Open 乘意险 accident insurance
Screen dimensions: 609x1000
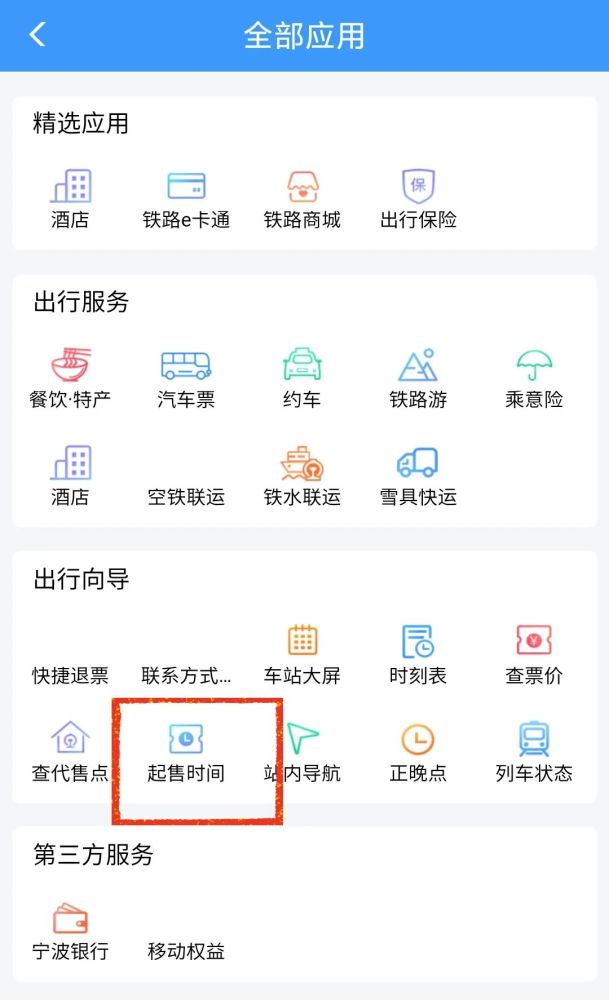534,379
